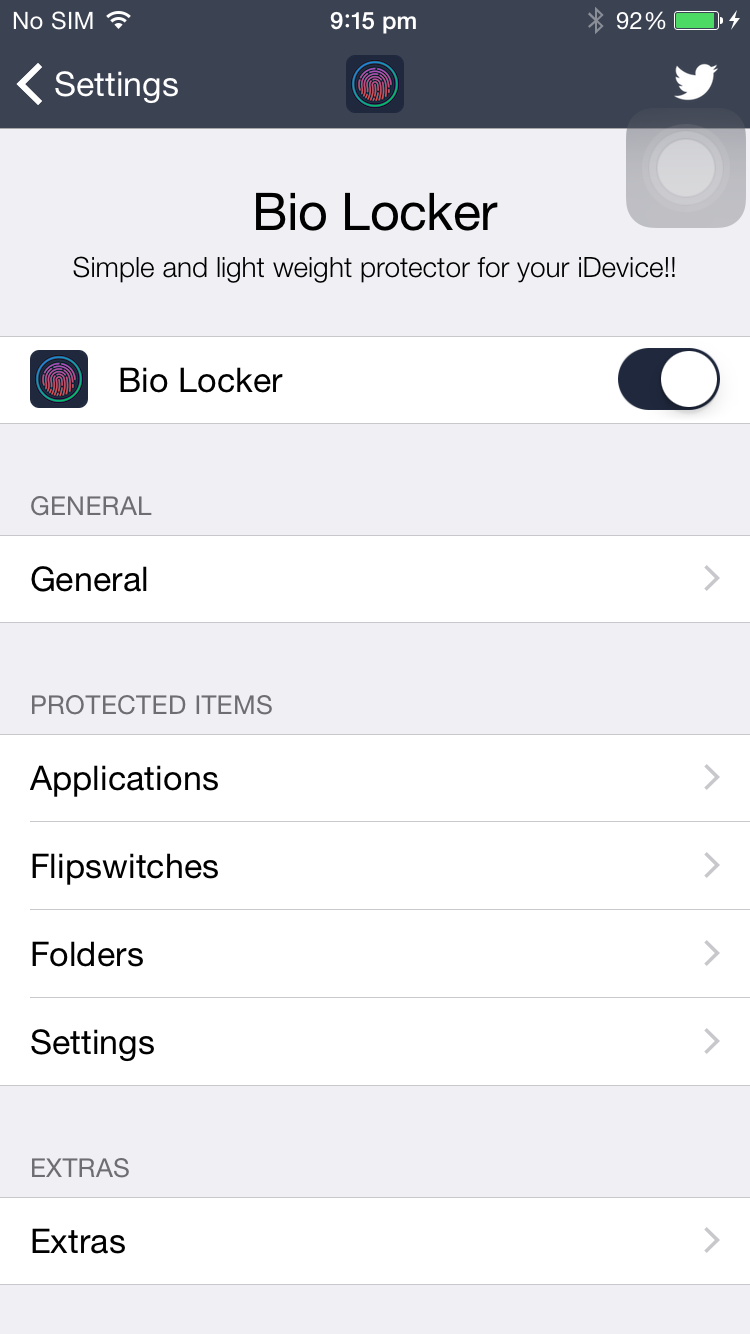Open the Twitter bird icon
The width and height of the screenshot is (750, 1334).
(x=695, y=82)
